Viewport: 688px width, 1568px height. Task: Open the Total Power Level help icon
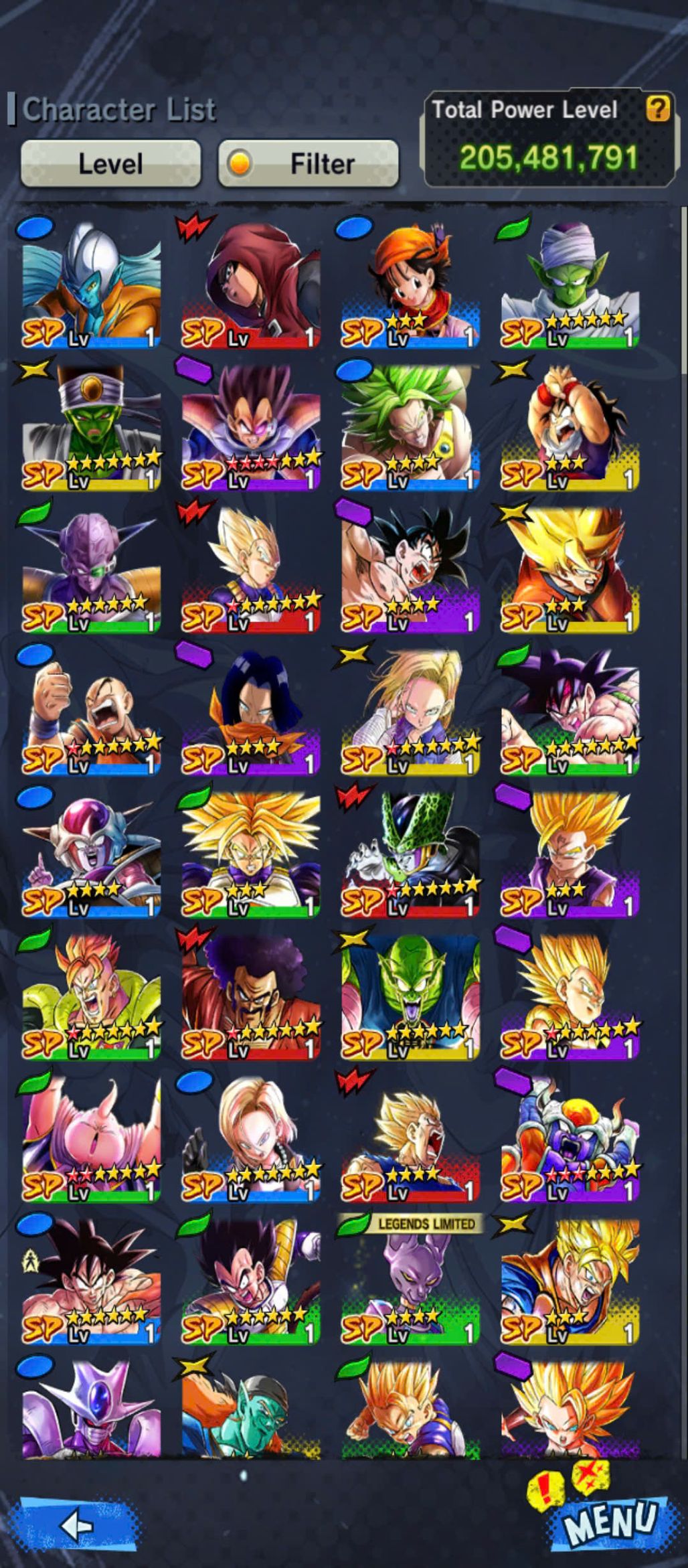tap(657, 109)
